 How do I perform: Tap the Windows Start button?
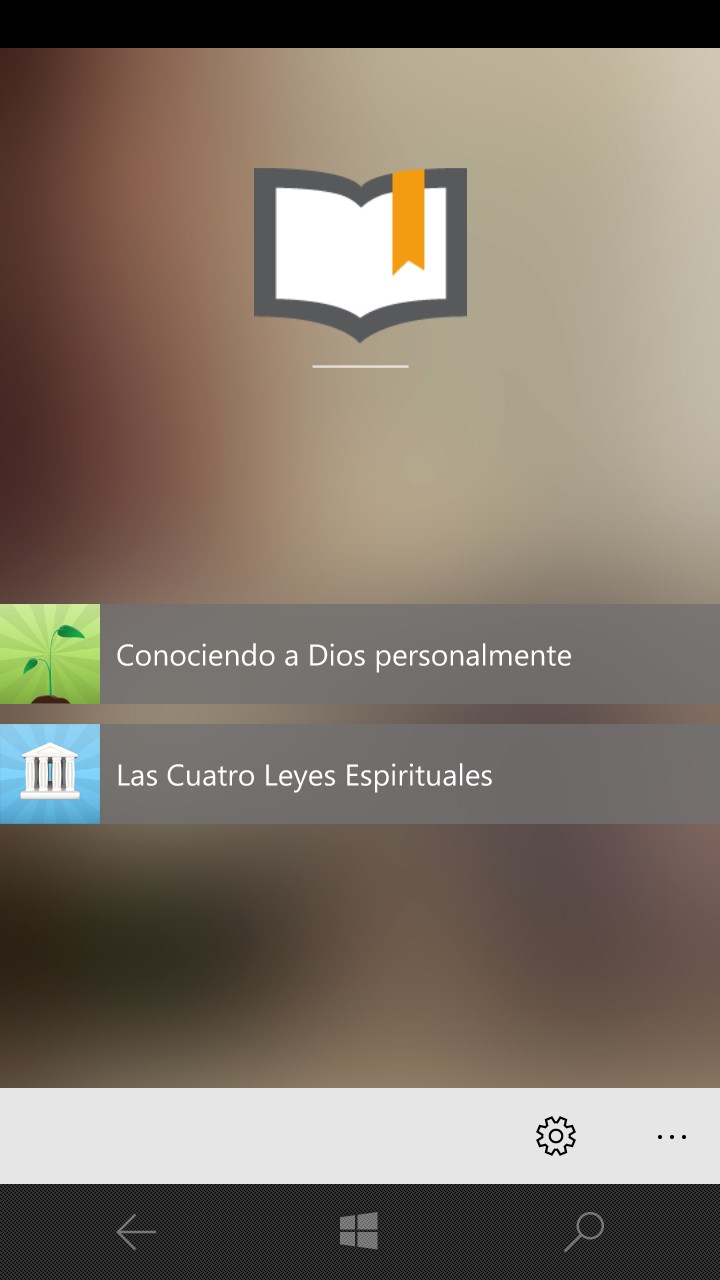pos(359,1232)
